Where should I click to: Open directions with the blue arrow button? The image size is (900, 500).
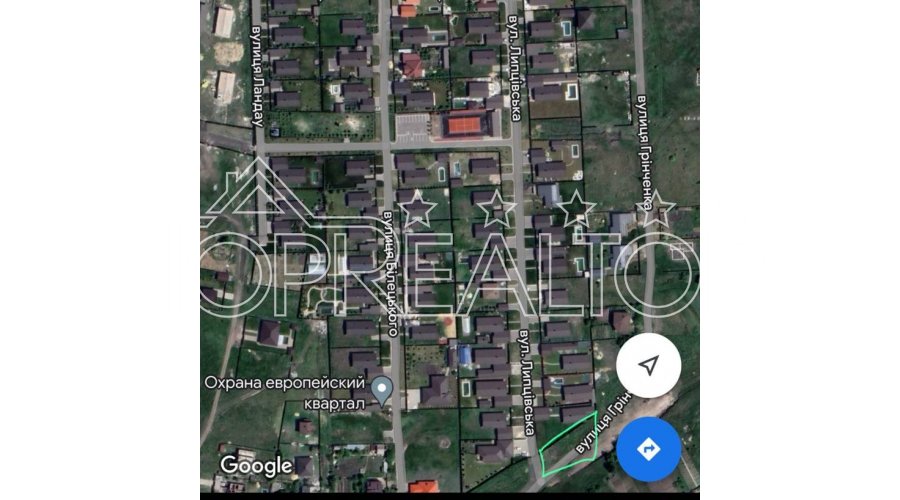tap(648, 450)
